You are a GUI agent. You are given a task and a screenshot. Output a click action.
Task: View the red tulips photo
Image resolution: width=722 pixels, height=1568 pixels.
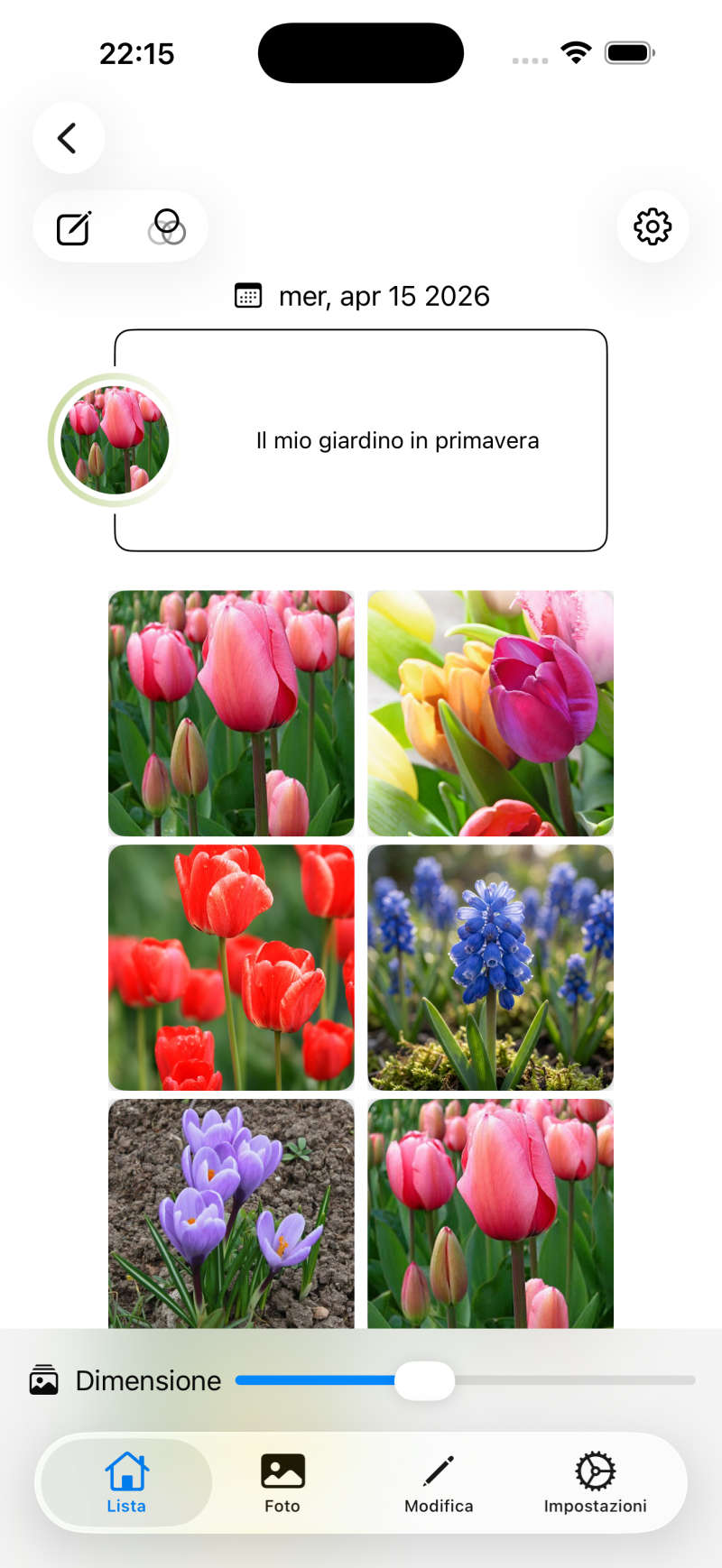(231, 968)
